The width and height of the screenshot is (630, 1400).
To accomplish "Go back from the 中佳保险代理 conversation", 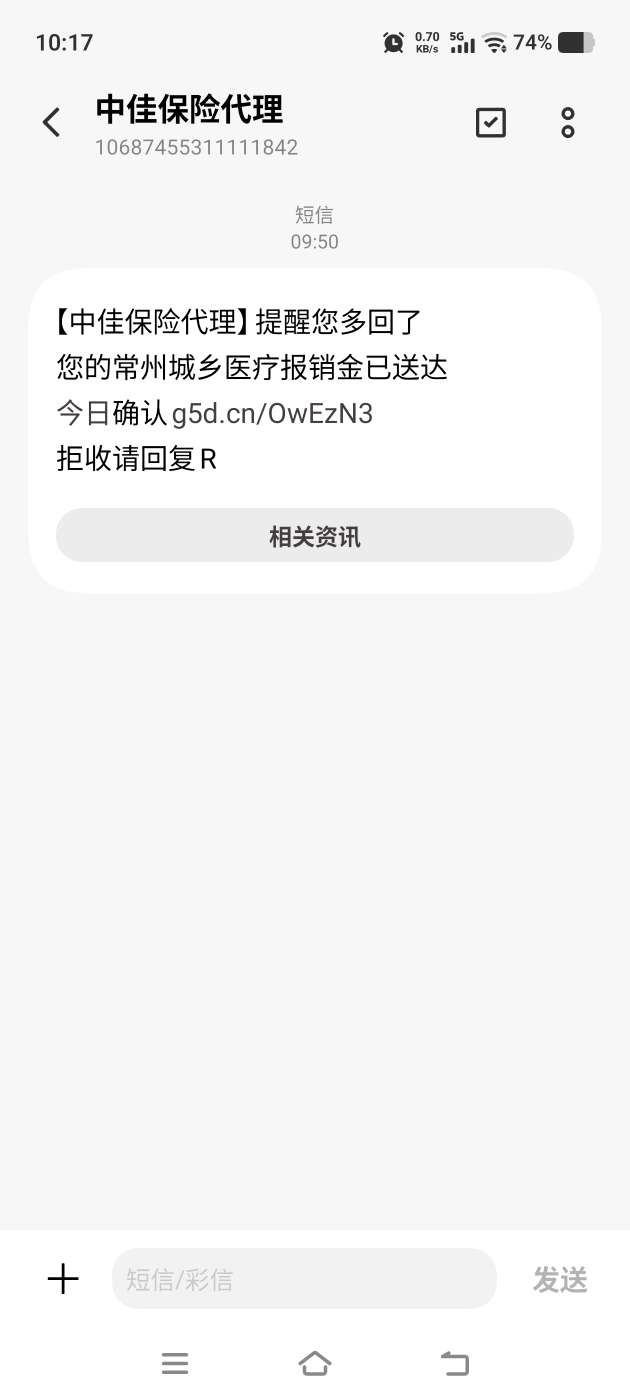I will [51, 123].
